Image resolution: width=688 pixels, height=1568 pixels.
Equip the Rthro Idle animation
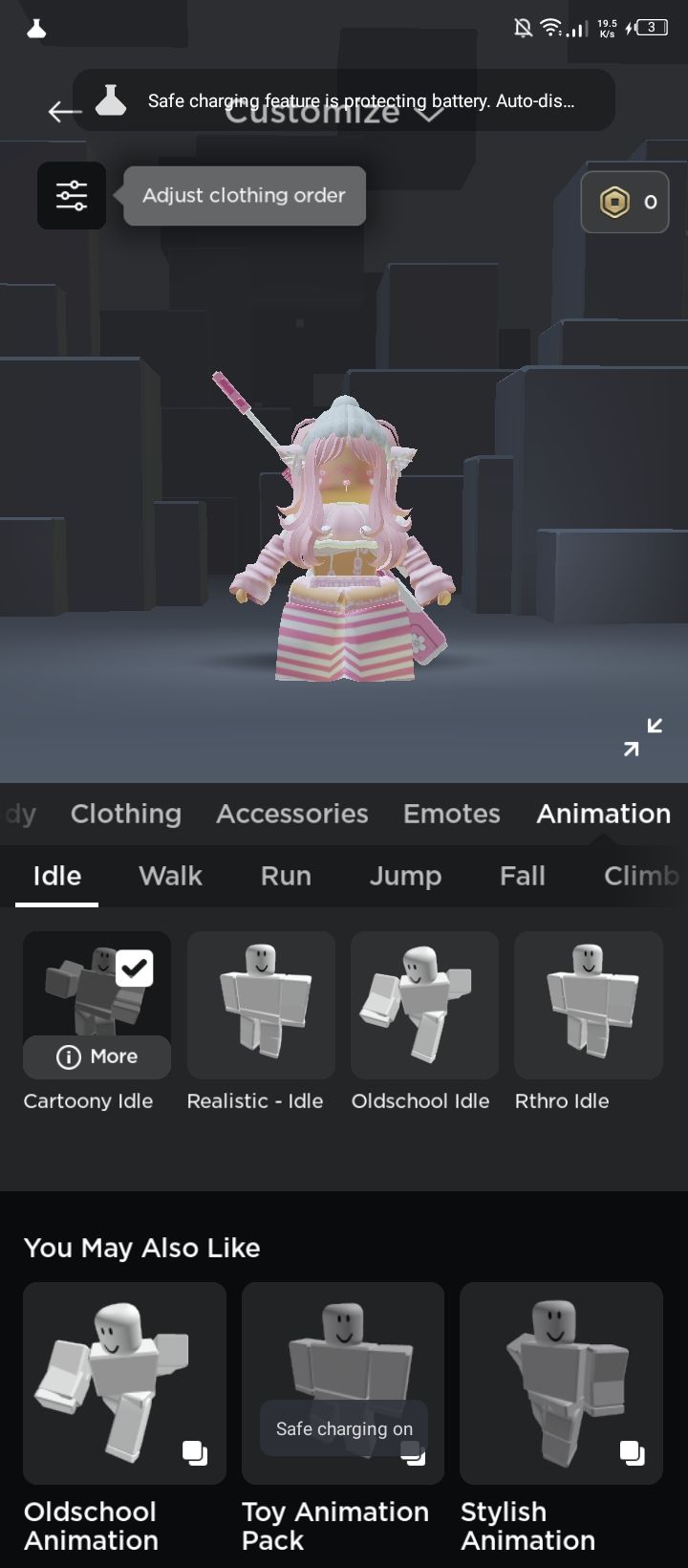click(588, 1004)
